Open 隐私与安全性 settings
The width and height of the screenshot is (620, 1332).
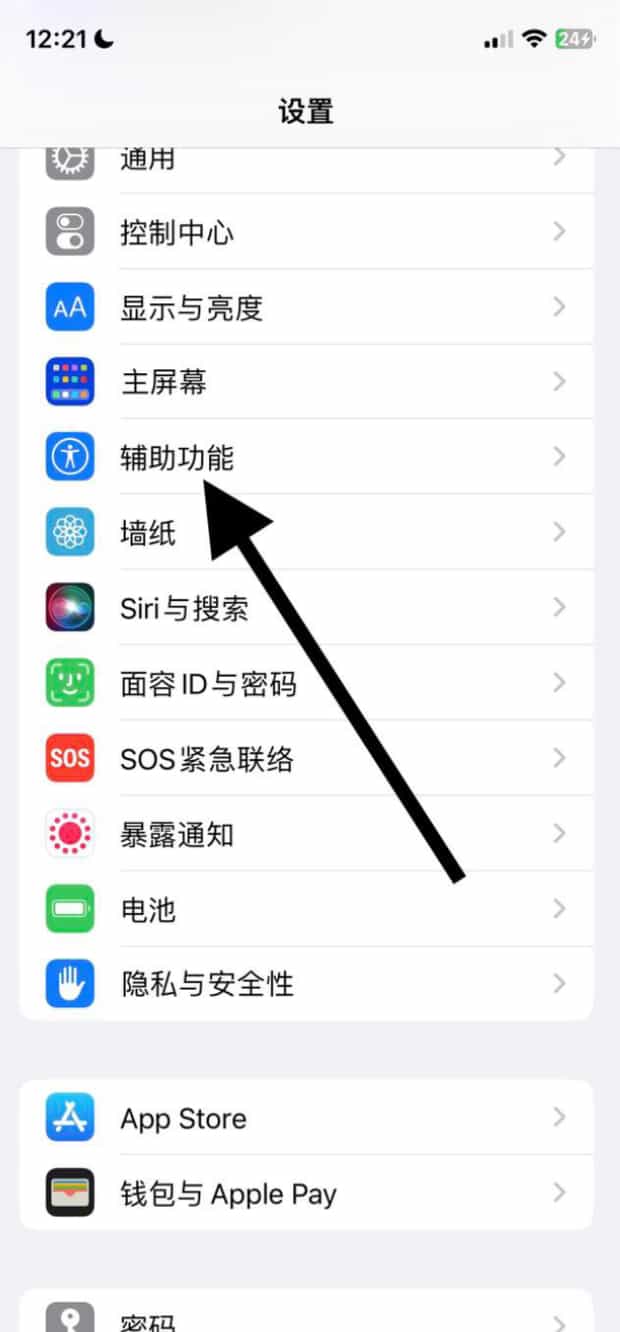click(x=300, y=984)
